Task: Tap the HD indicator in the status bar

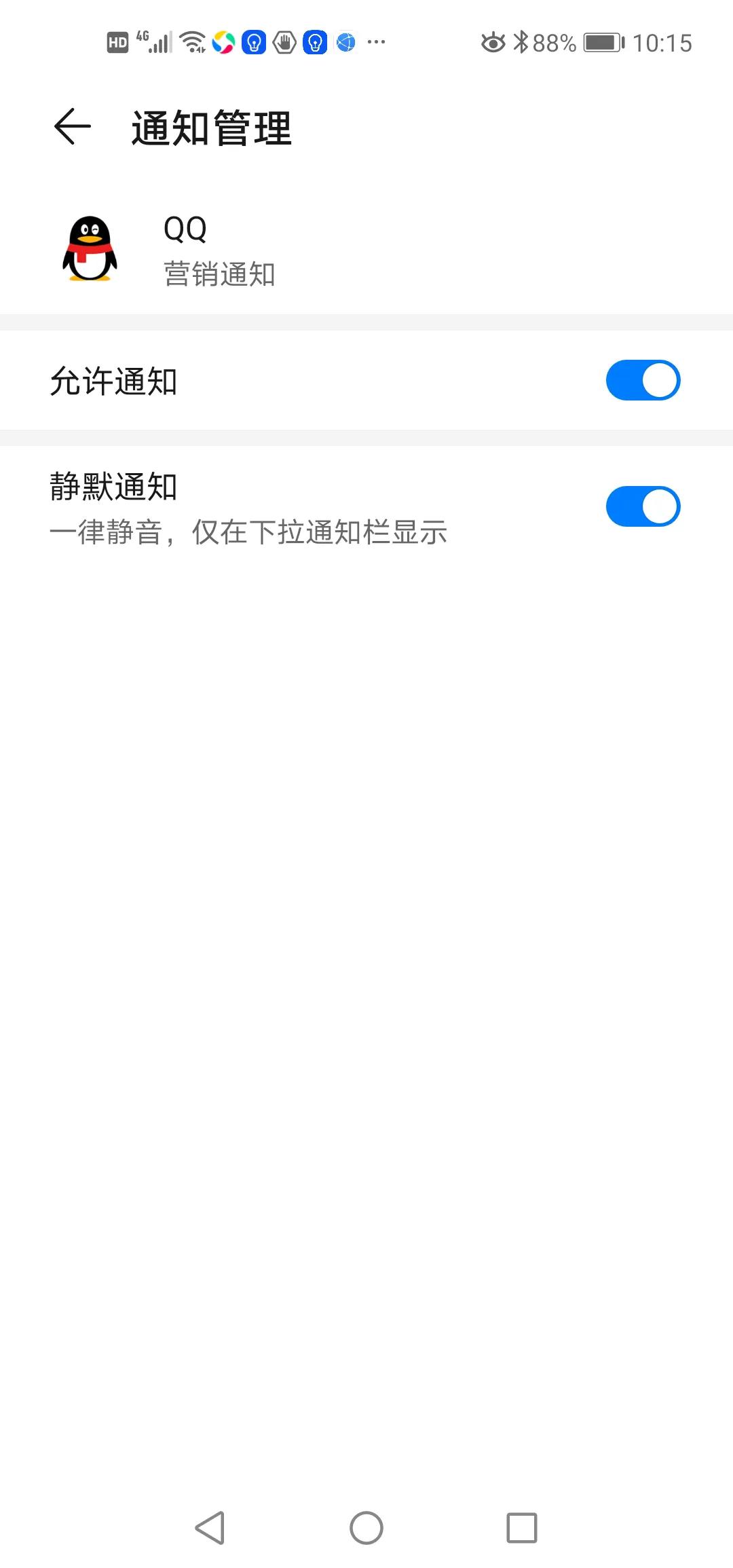Action: [x=117, y=42]
